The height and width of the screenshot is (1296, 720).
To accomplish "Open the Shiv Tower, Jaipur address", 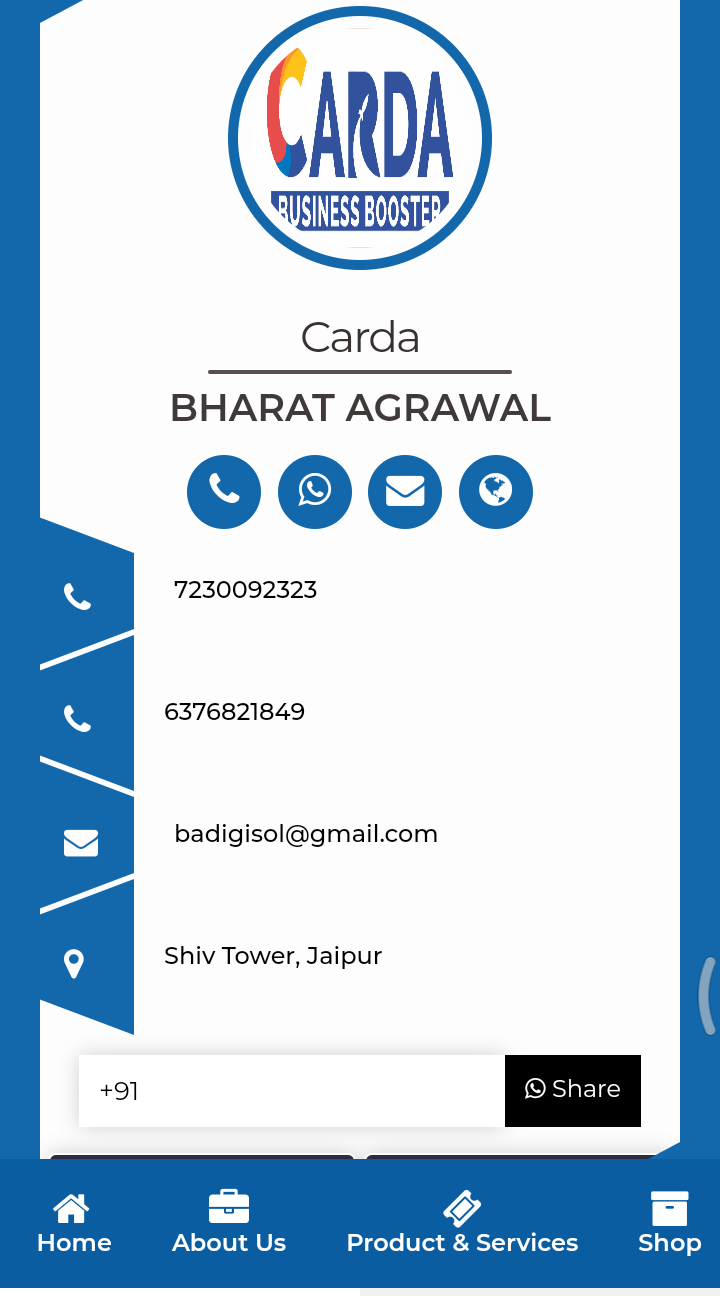I will click(x=273, y=956).
